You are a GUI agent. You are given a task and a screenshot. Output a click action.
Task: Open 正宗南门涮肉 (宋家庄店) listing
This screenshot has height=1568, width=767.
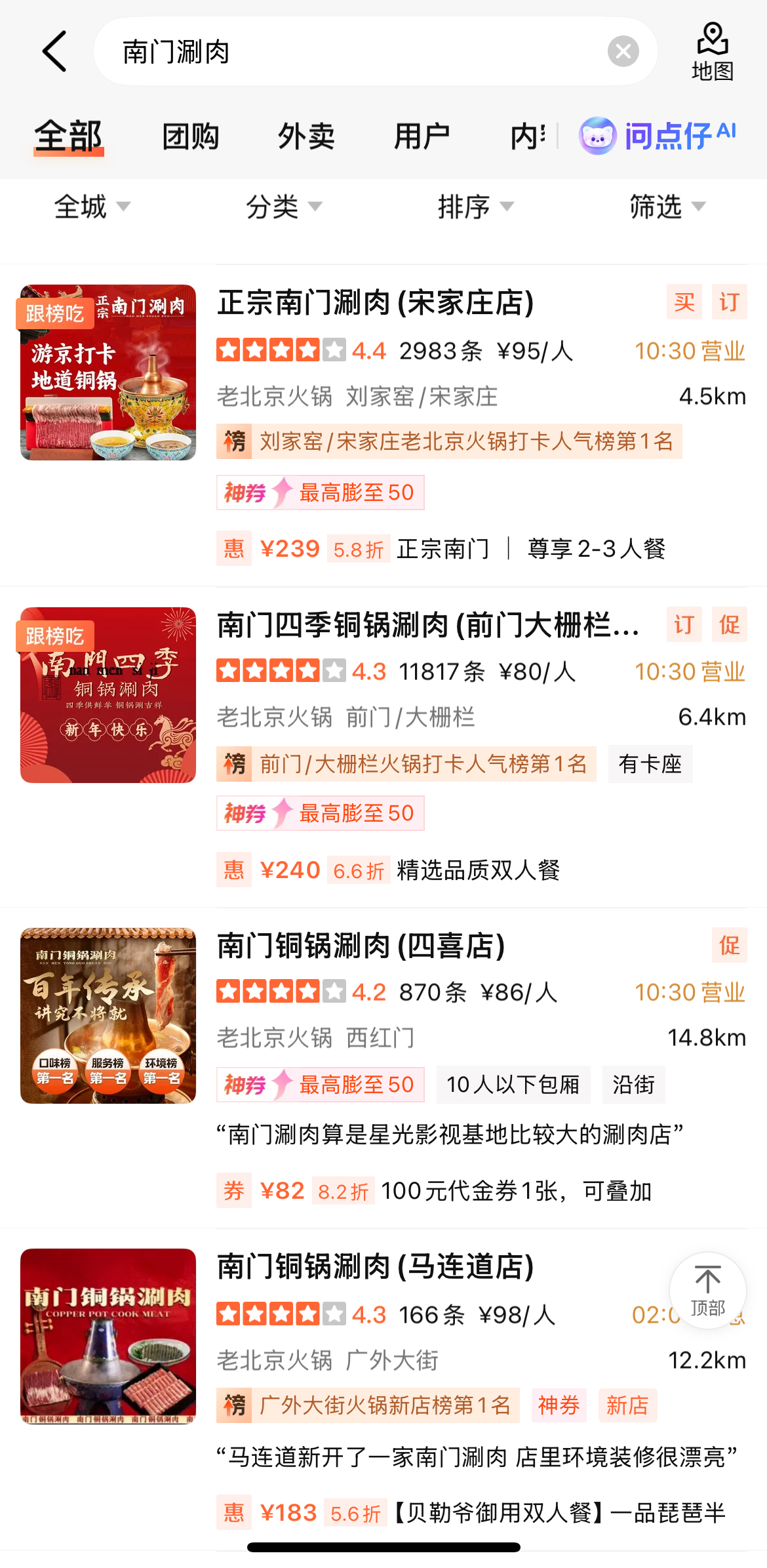pos(375,303)
